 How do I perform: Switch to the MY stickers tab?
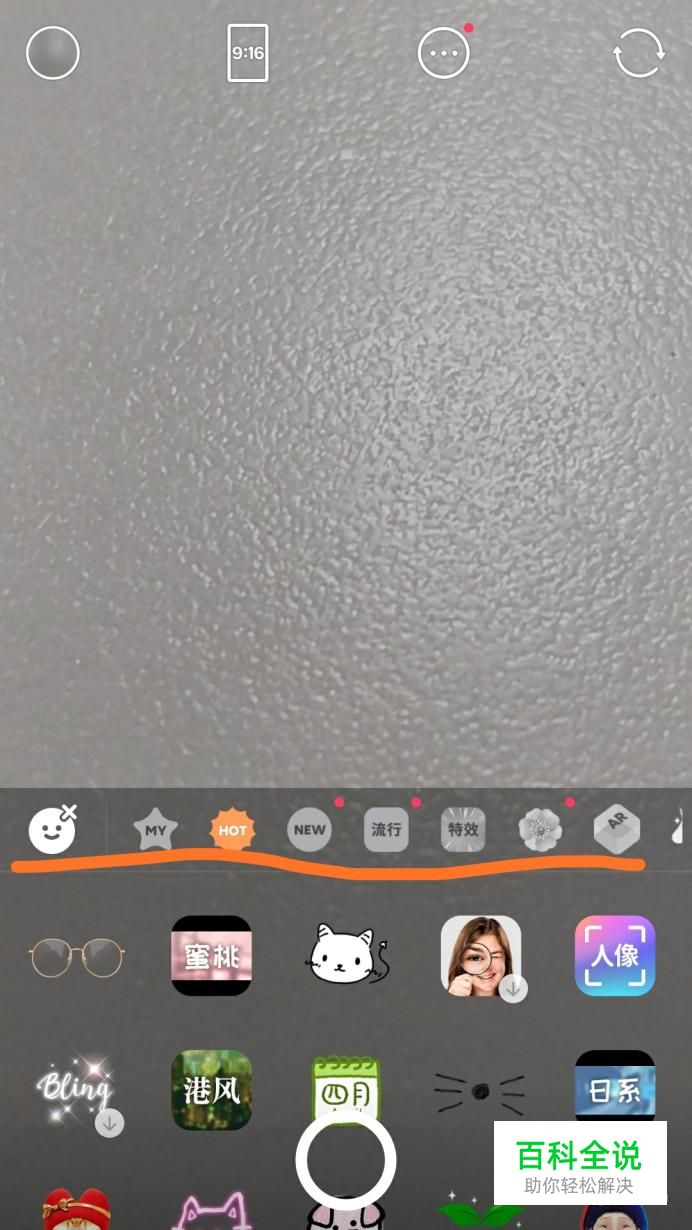coord(155,830)
